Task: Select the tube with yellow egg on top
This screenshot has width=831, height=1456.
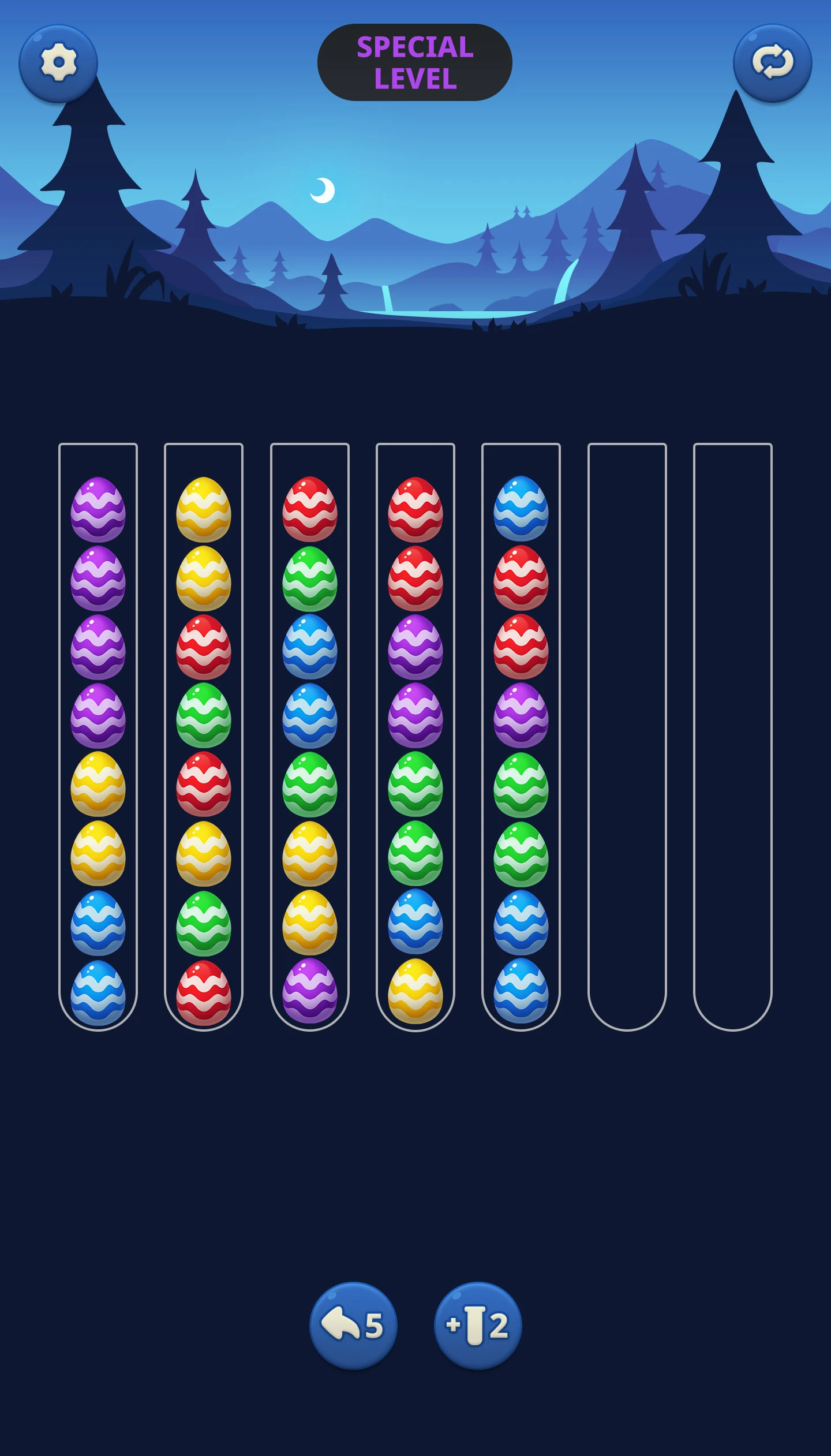Action: (x=204, y=737)
